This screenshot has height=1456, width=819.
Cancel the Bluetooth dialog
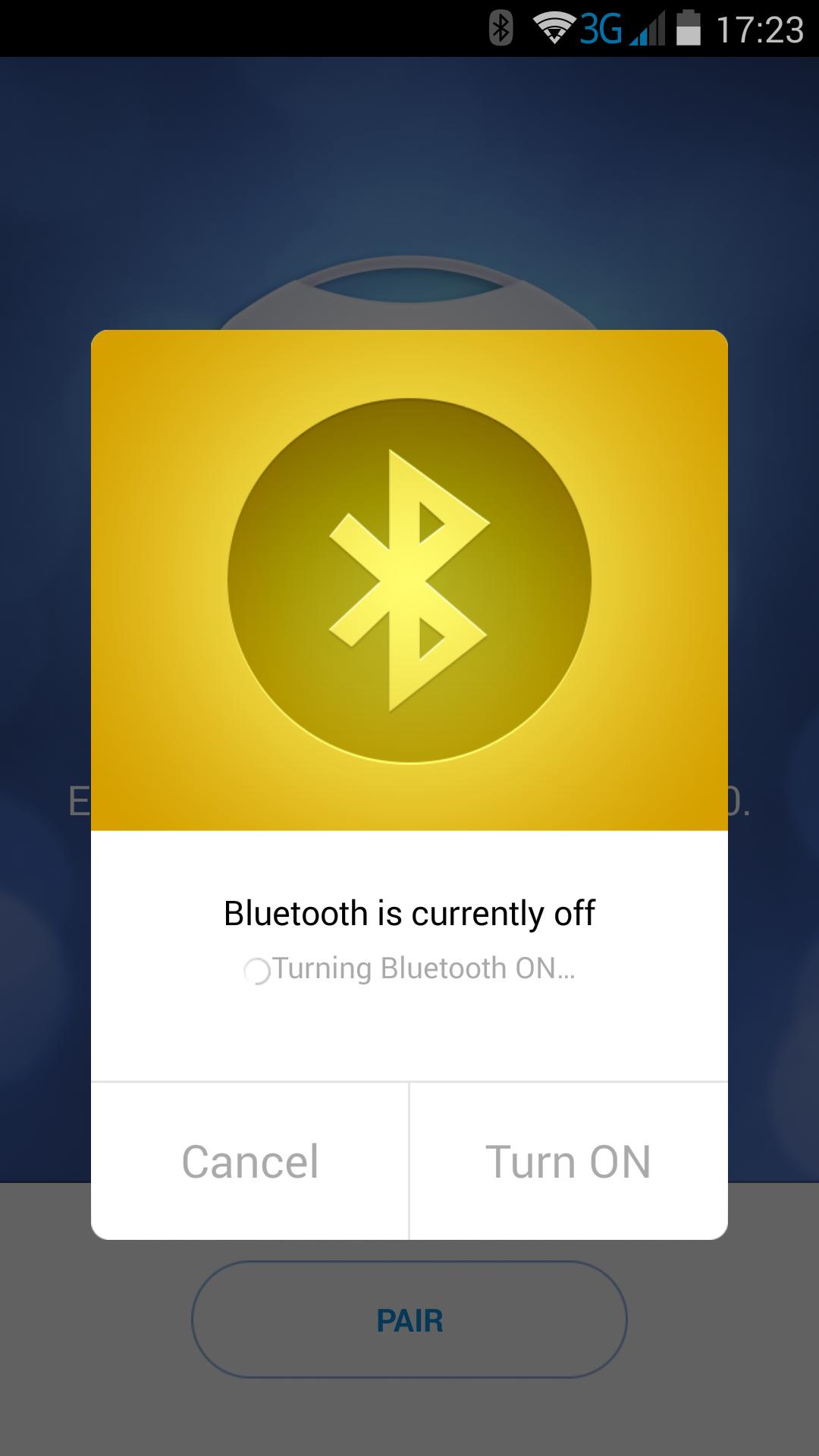[249, 1162]
